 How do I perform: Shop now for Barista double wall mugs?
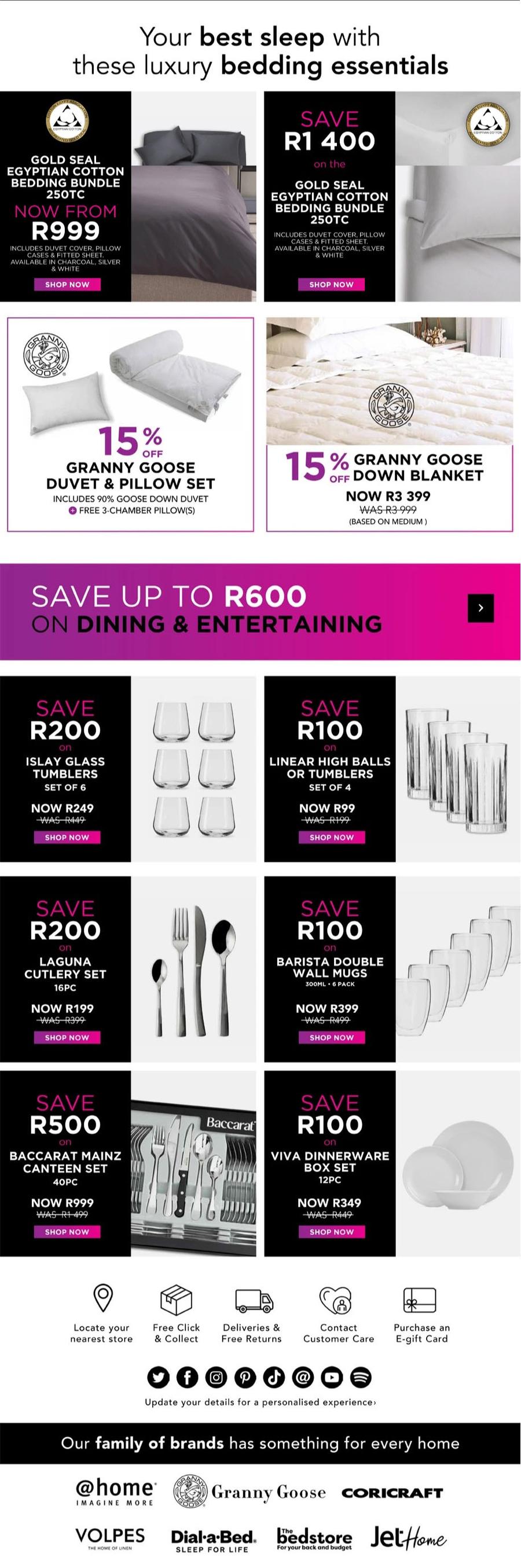click(x=331, y=1038)
